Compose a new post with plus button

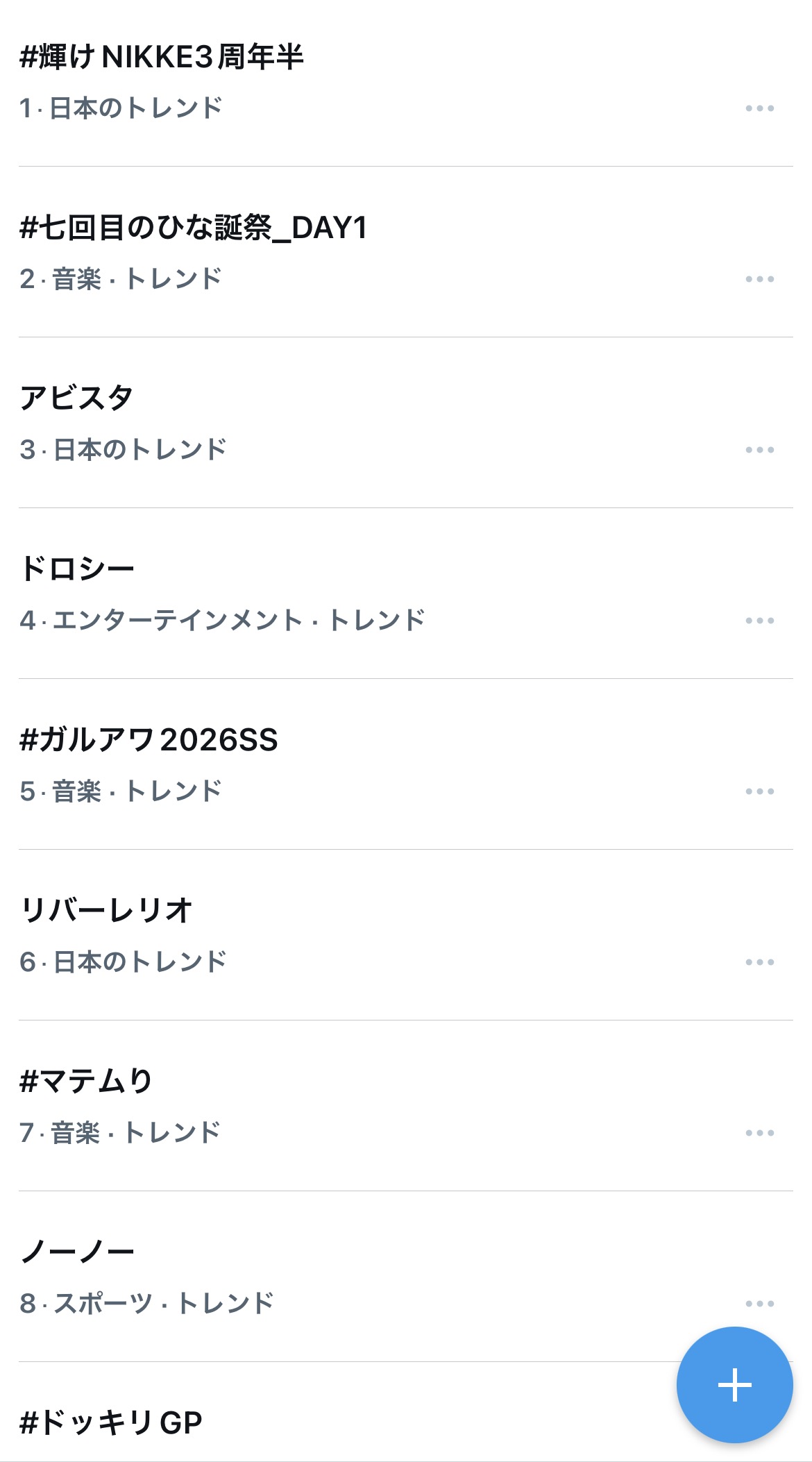734,1385
